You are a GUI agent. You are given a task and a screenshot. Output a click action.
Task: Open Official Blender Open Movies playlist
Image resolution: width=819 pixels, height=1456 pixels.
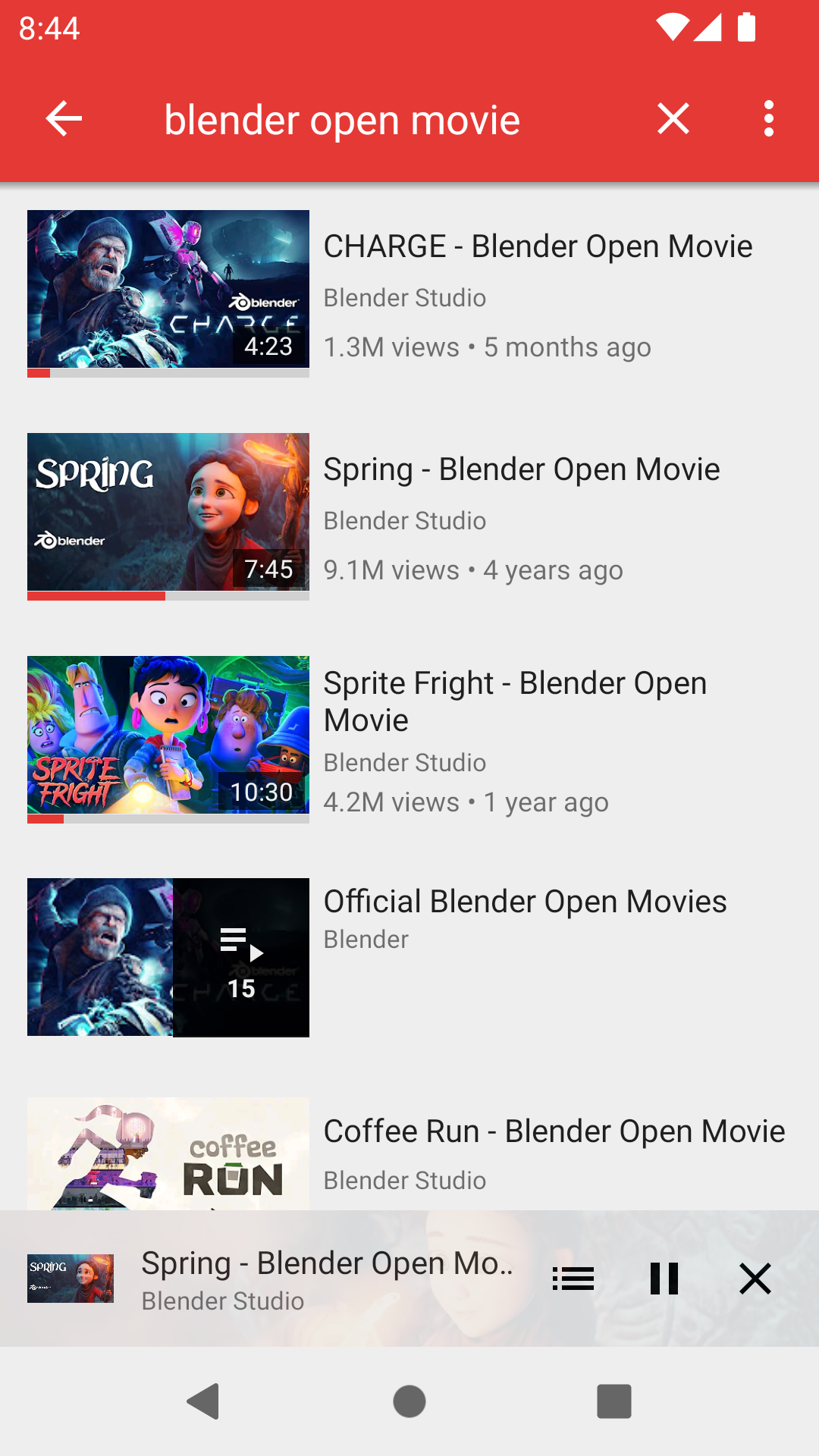[x=409, y=957]
